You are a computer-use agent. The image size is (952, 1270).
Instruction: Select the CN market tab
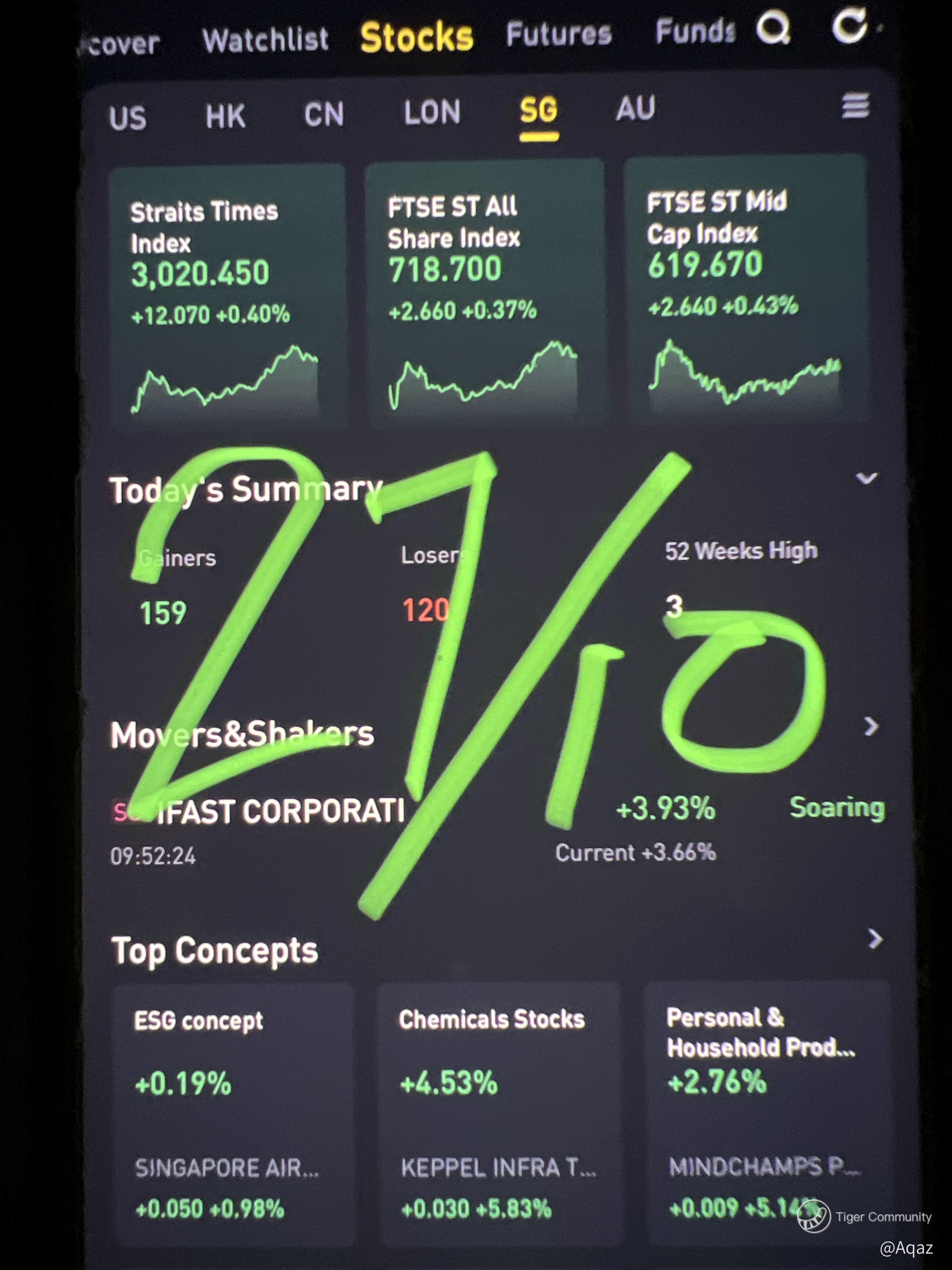(324, 115)
